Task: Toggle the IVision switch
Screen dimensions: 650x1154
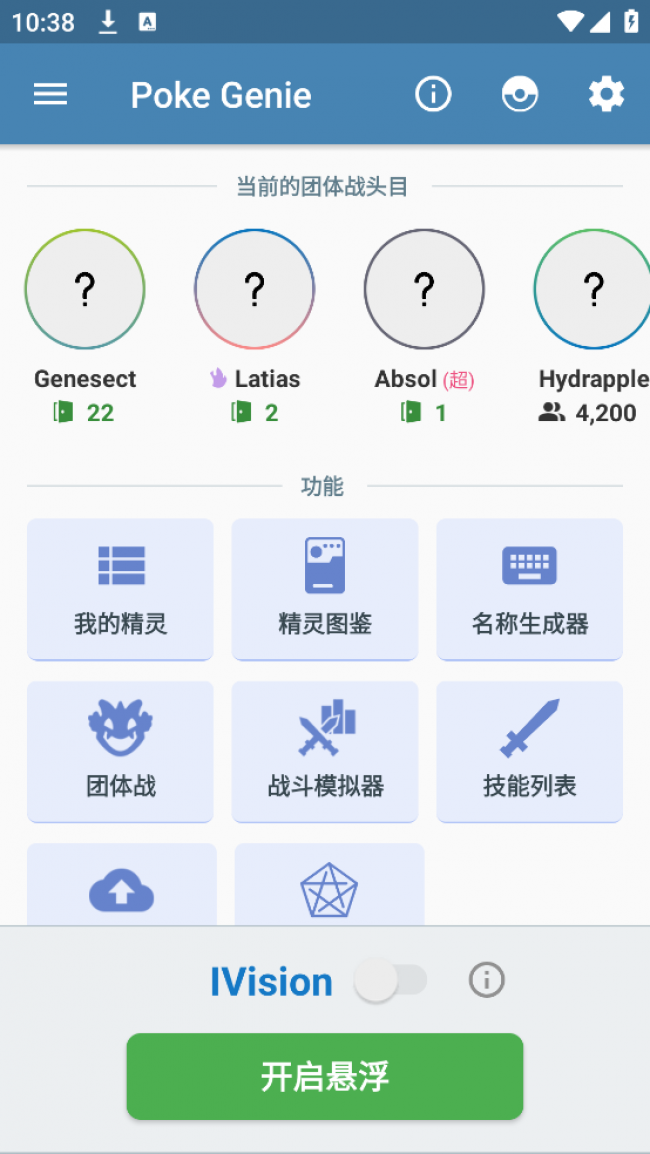Action: (391, 981)
